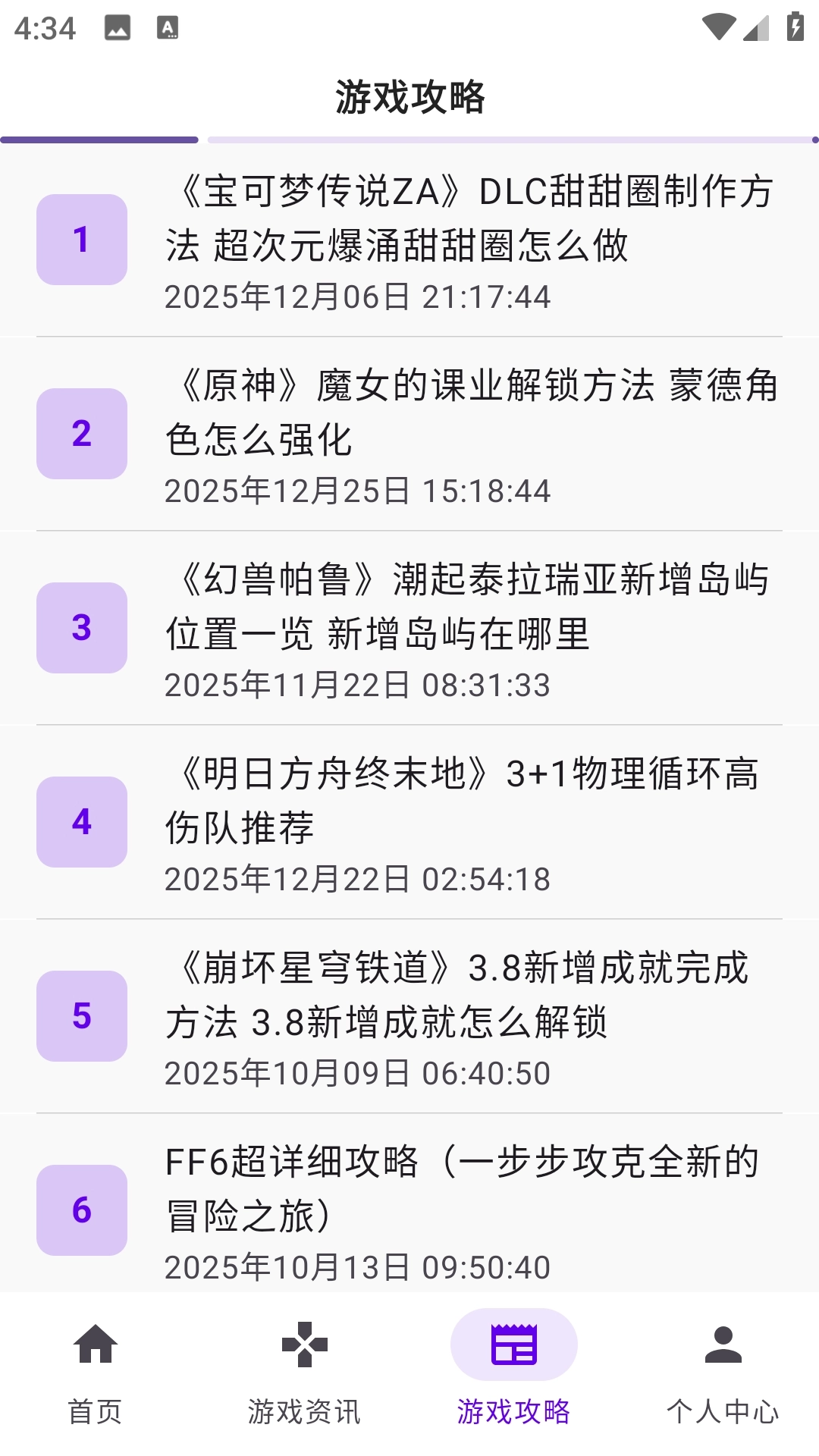Tap the number 3 badge on the list
Viewport: 819px width, 1456px height.
[x=81, y=626]
